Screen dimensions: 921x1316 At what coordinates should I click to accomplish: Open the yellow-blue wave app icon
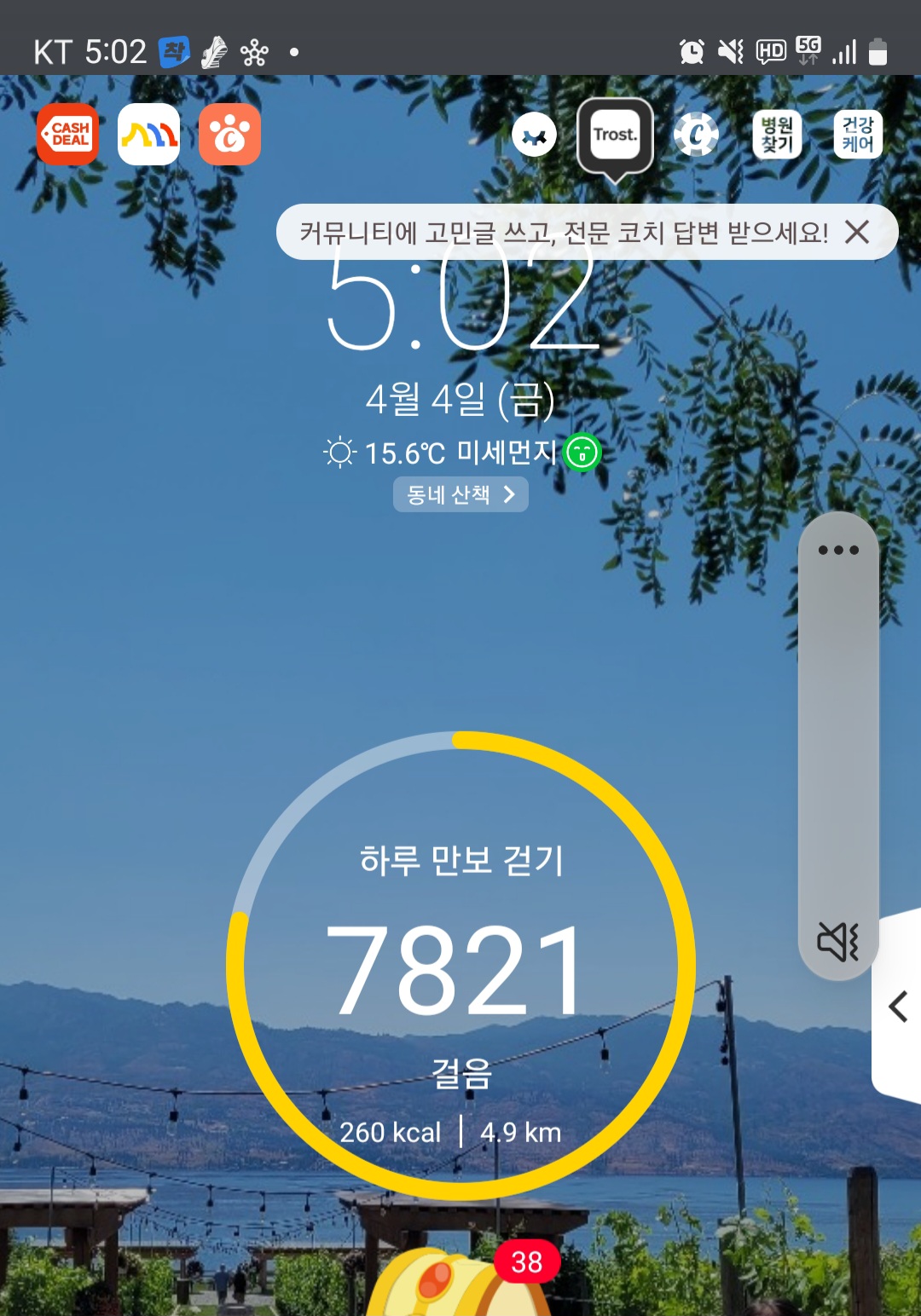[x=148, y=135]
